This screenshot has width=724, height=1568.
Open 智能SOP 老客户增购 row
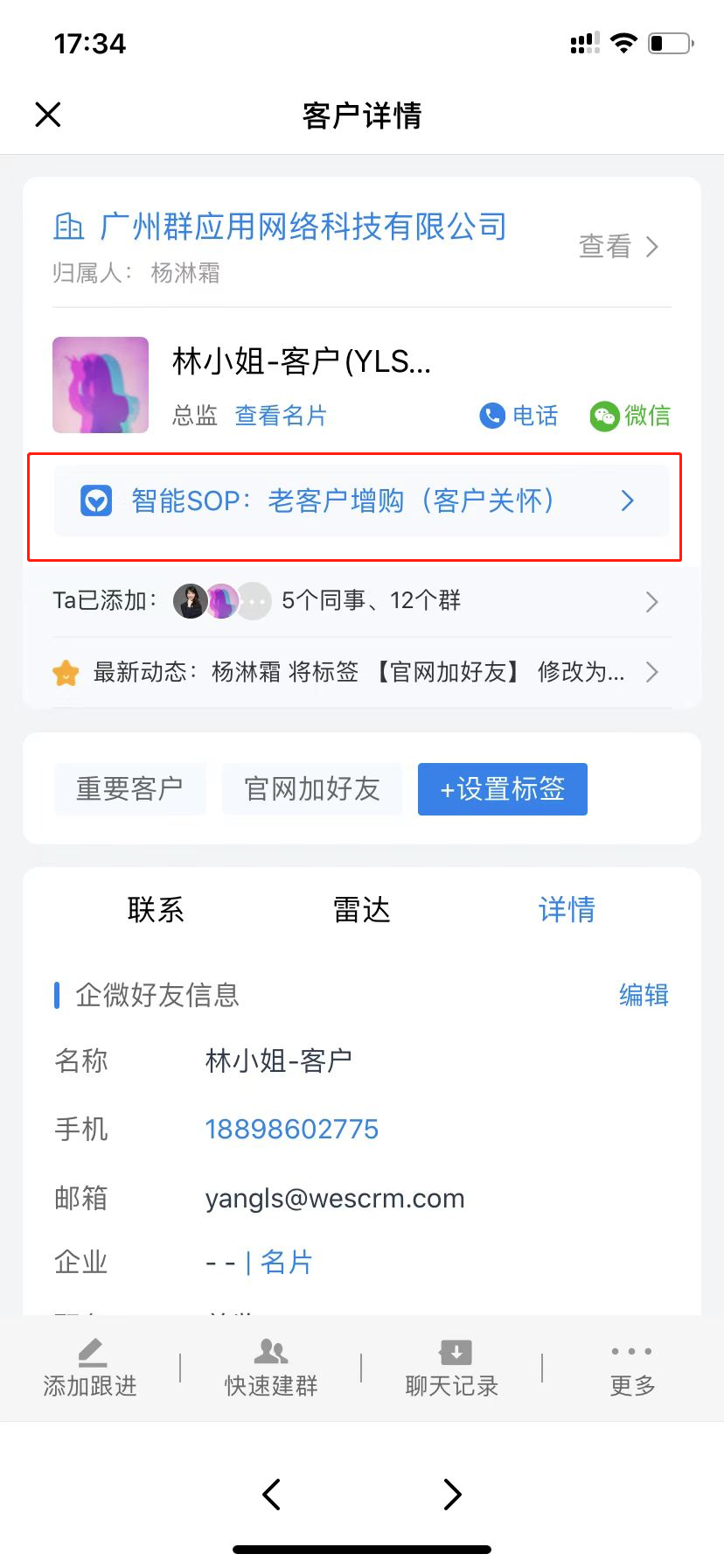click(x=361, y=501)
